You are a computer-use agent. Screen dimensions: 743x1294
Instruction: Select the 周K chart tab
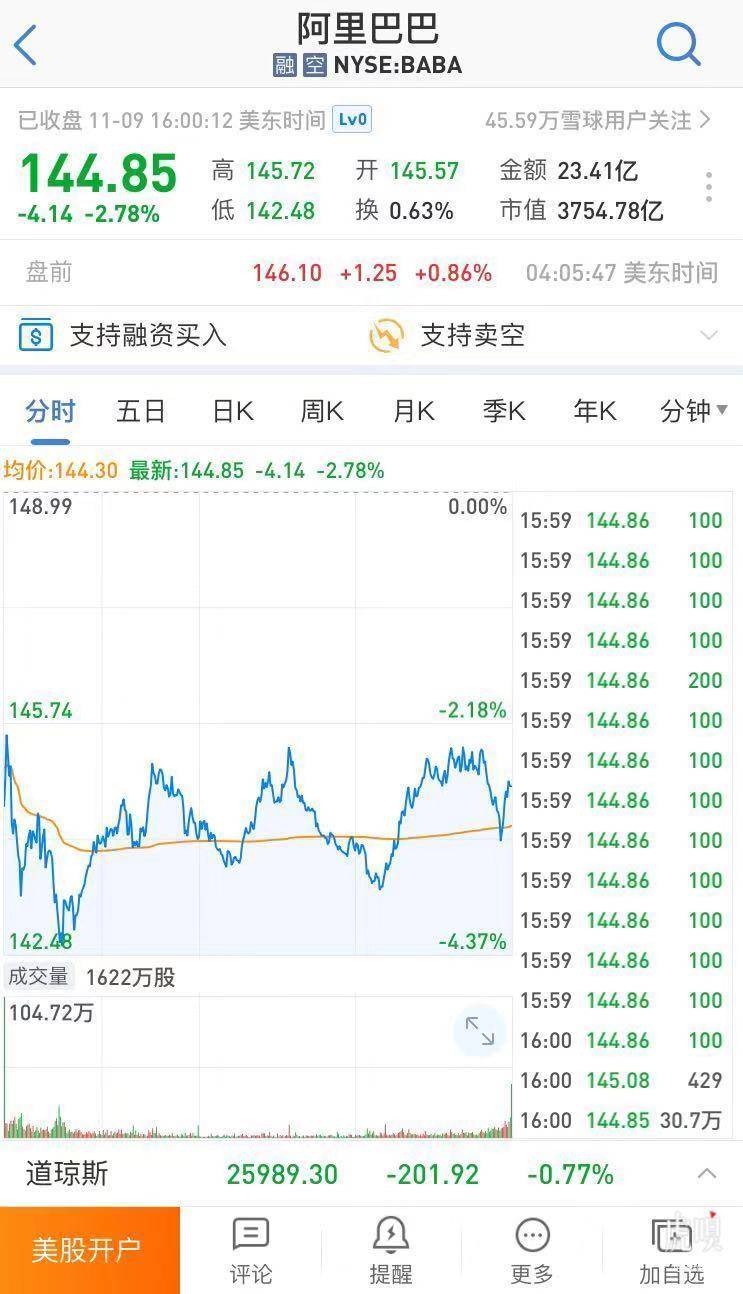coord(322,411)
